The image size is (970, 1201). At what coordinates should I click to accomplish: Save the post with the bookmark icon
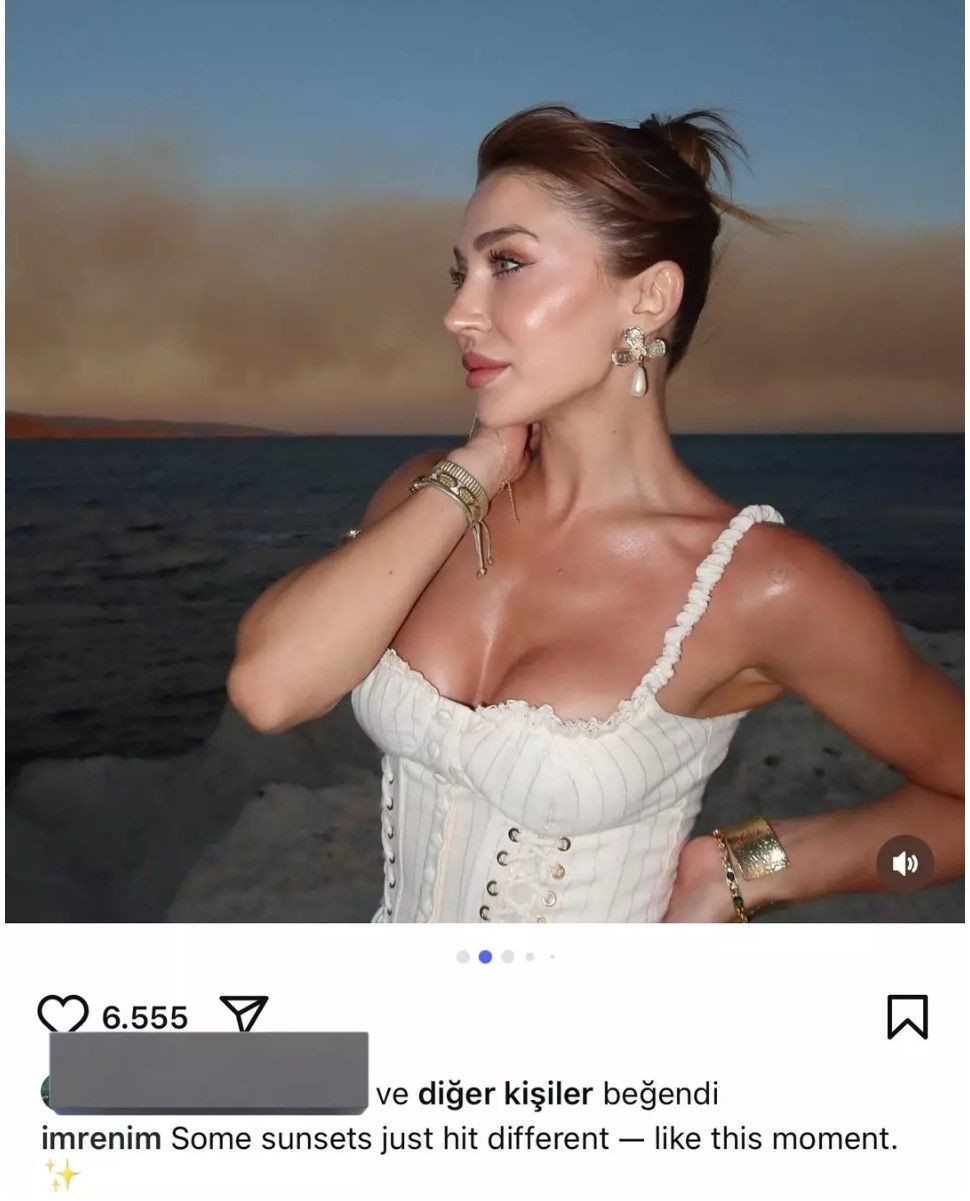point(907,1016)
